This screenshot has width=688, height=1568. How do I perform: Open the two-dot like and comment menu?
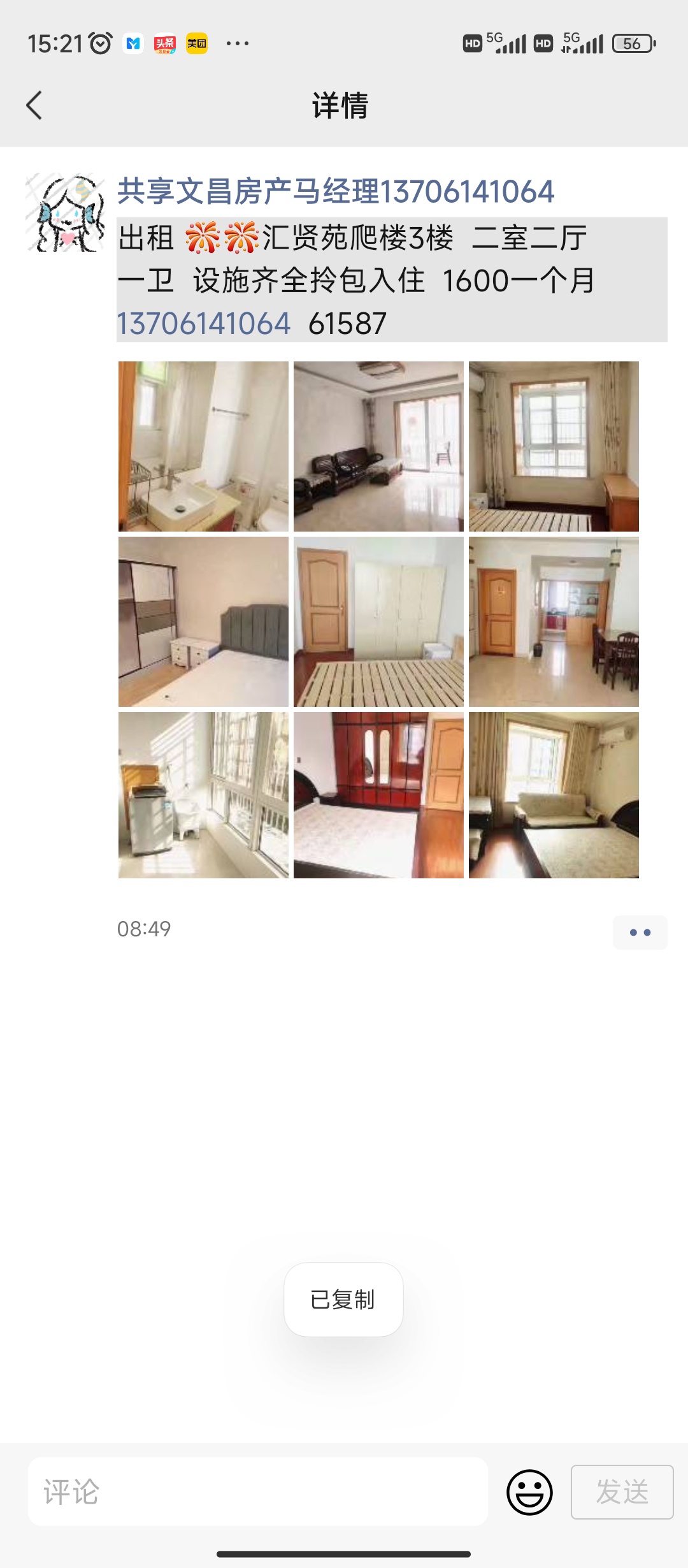(x=640, y=933)
